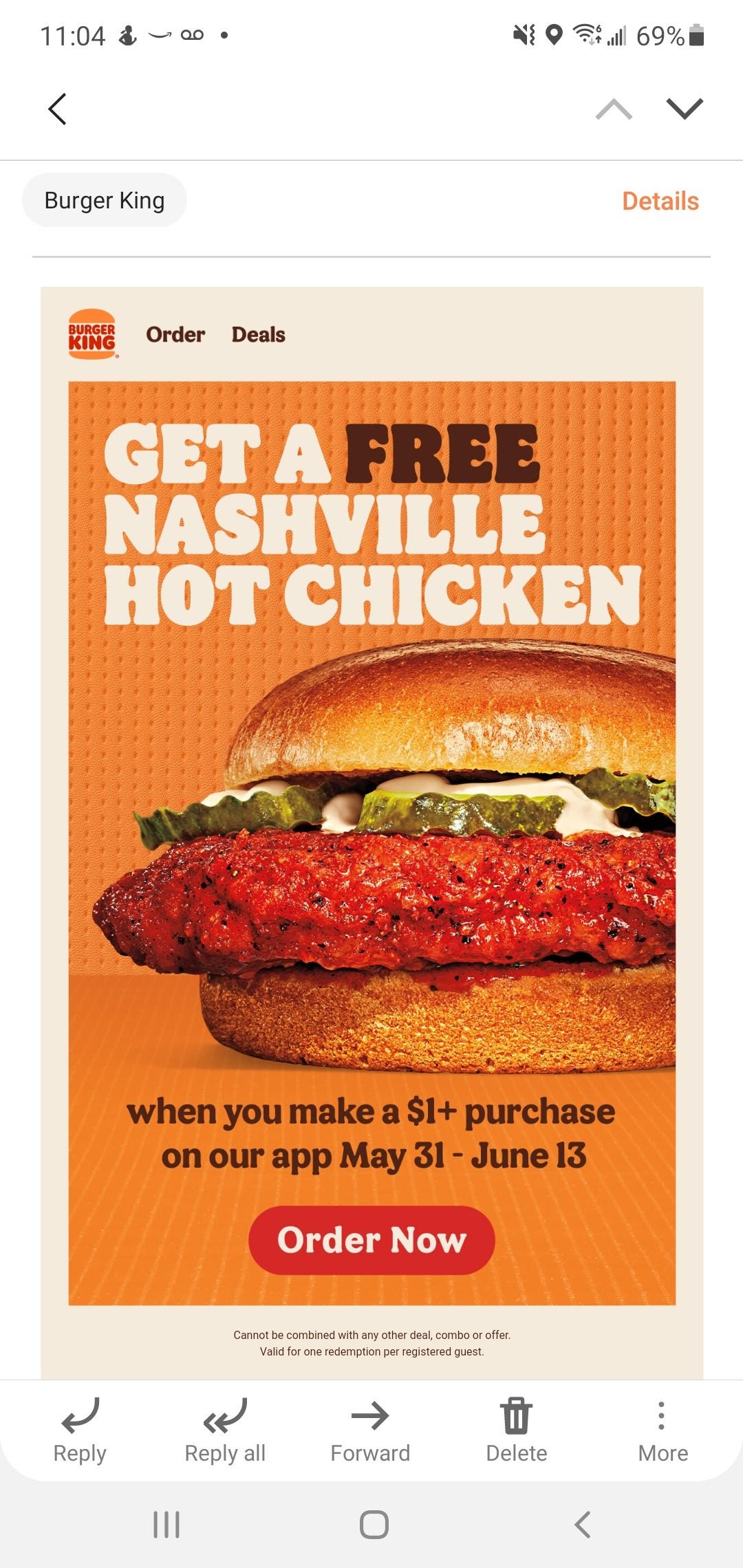Viewport: 743px width, 1568px height.
Task: Jump to the next email
Action: point(685,109)
